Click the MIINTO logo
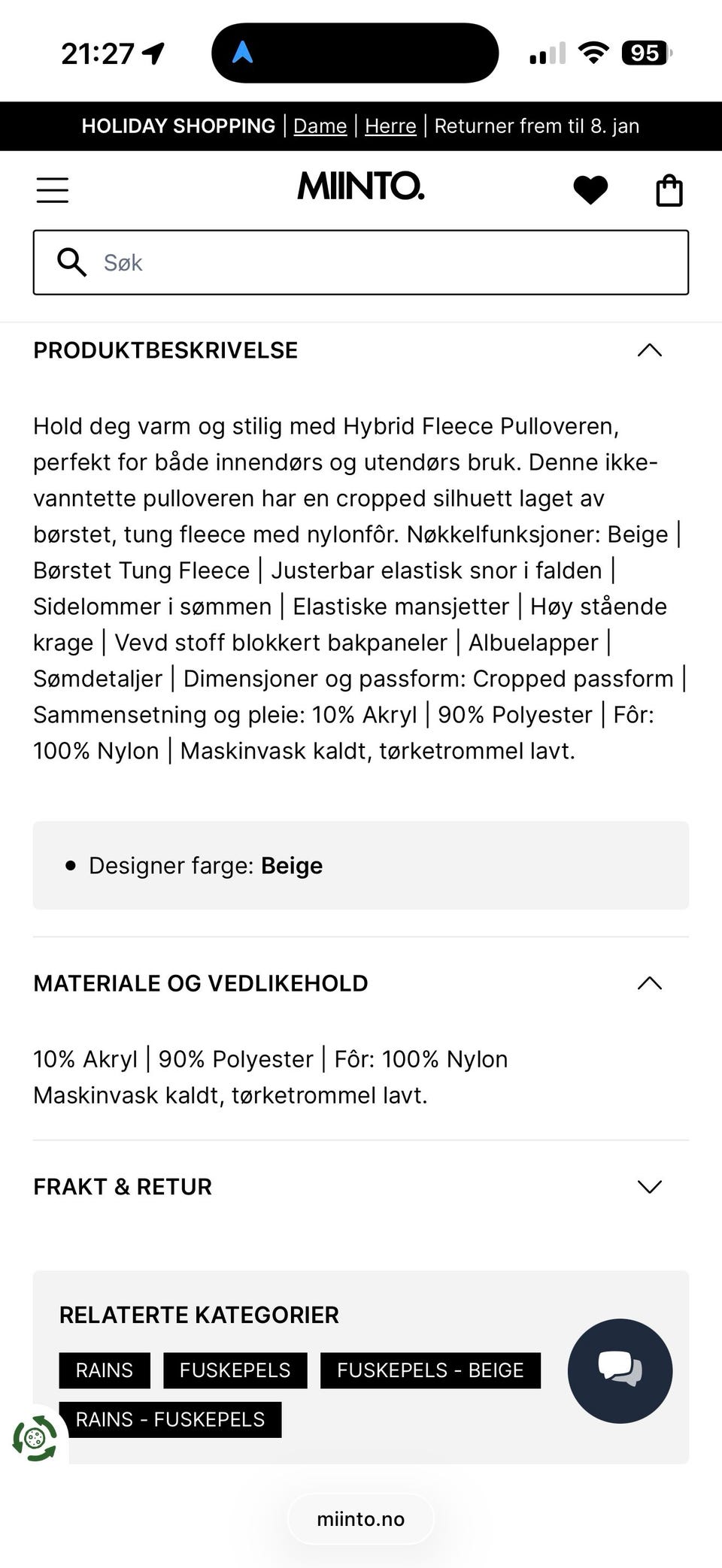Image resolution: width=722 pixels, height=1568 pixels. 360,188
